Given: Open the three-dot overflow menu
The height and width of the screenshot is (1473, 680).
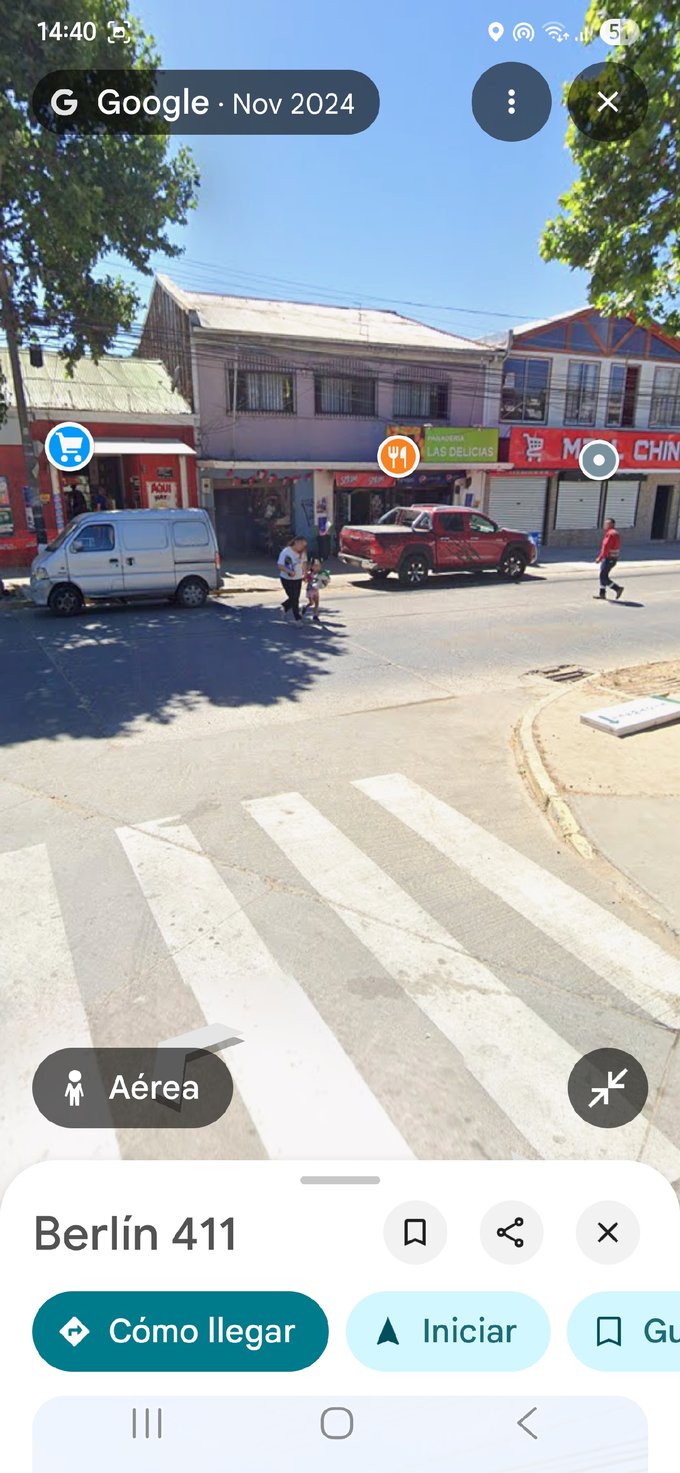Looking at the screenshot, I should (x=511, y=101).
